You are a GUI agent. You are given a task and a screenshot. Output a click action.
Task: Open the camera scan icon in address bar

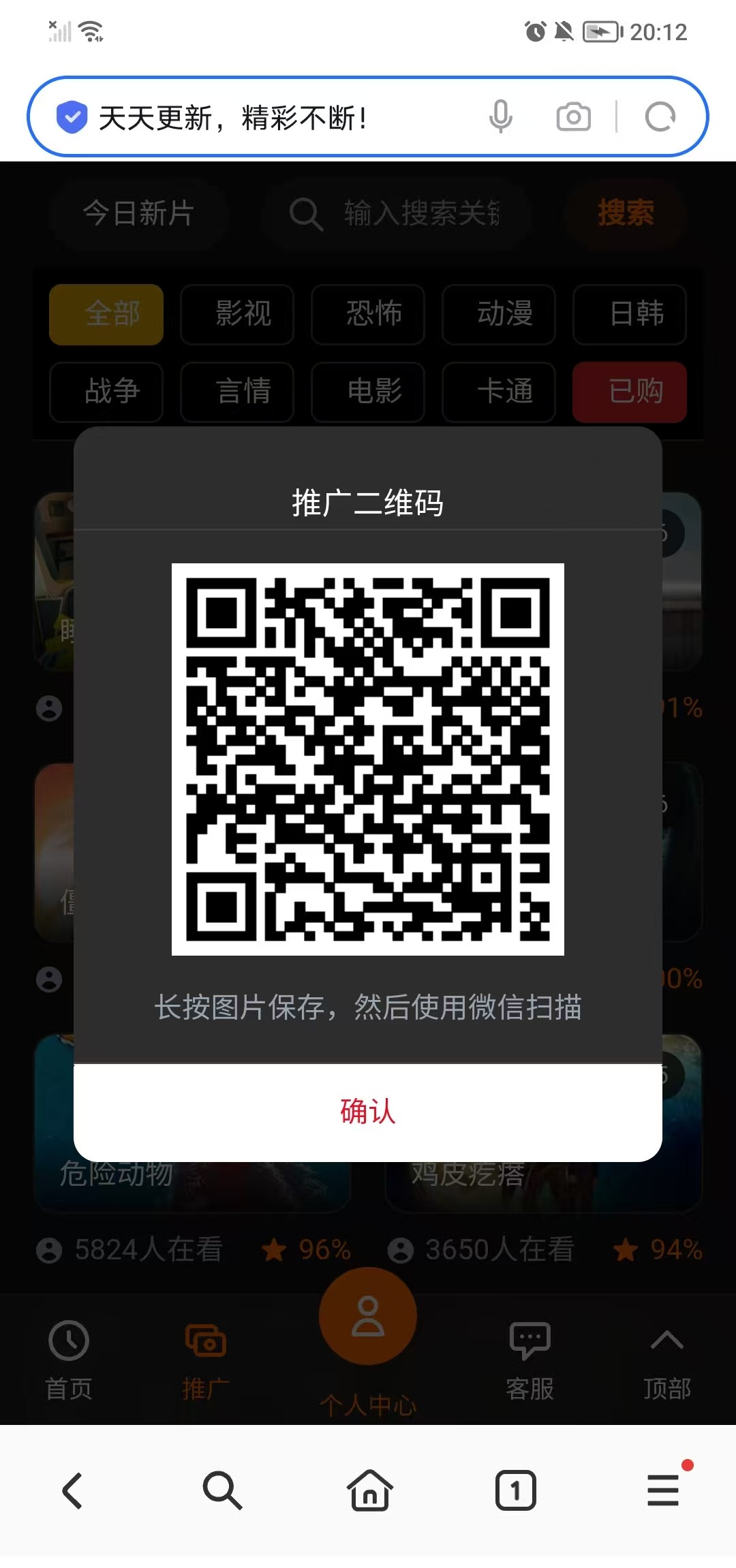[573, 116]
